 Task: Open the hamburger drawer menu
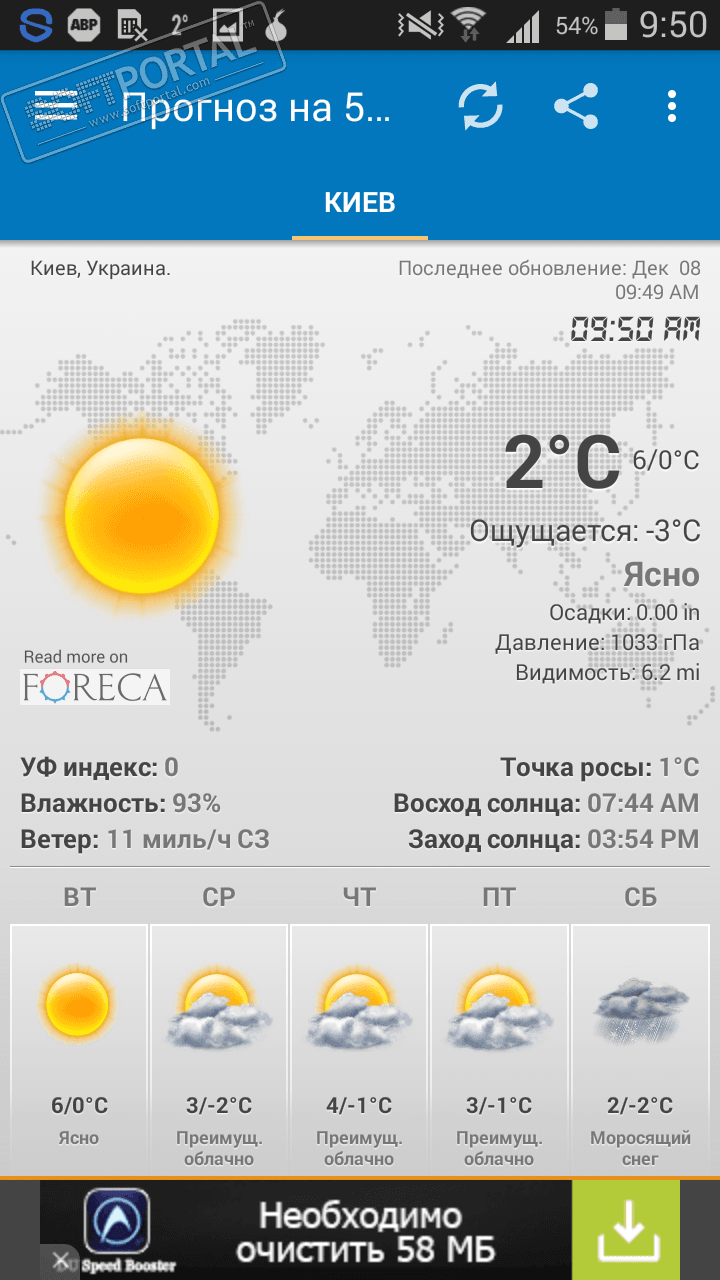click(x=56, y=106)
